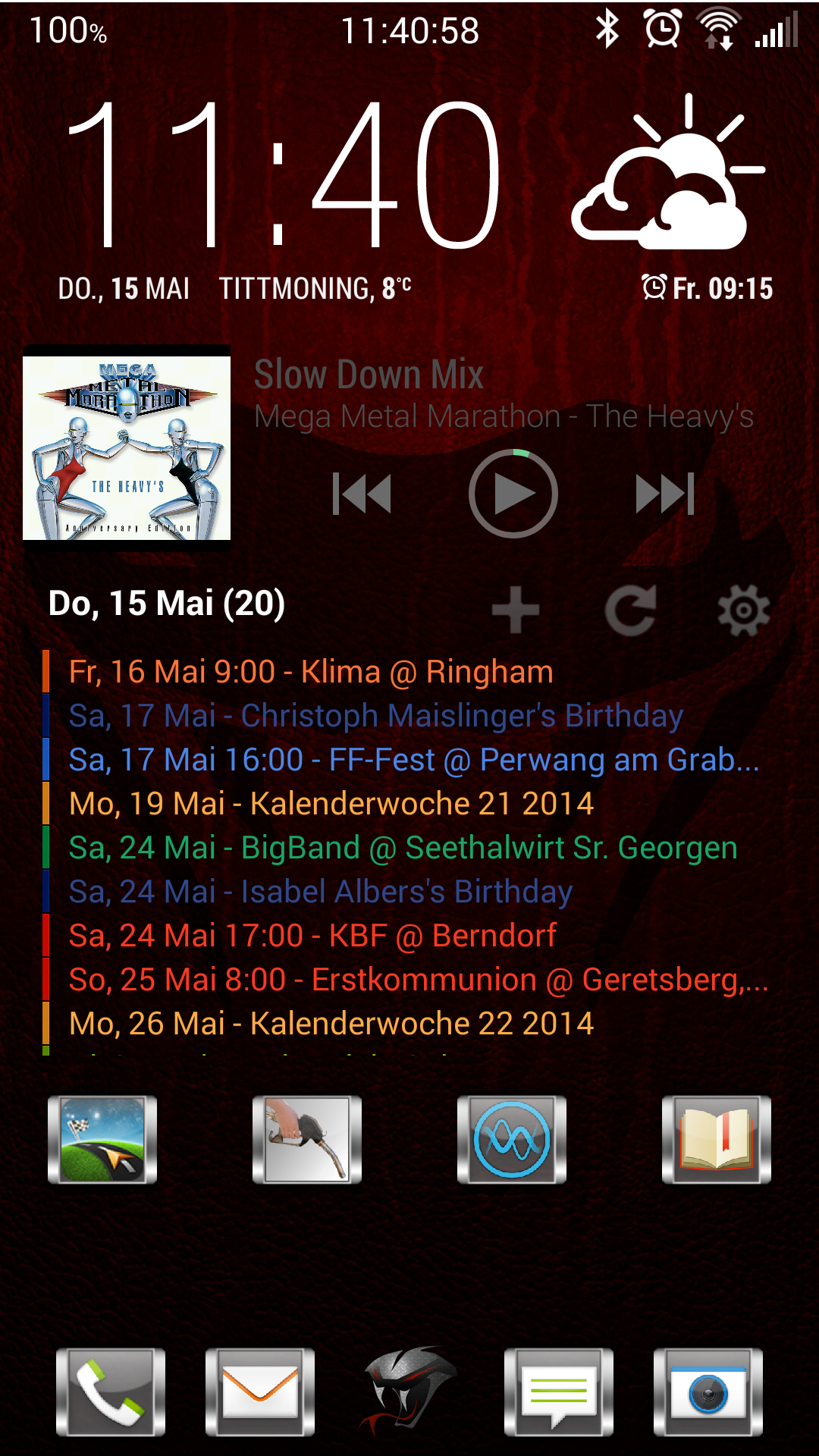Open calendar widget settings gear

744,610
